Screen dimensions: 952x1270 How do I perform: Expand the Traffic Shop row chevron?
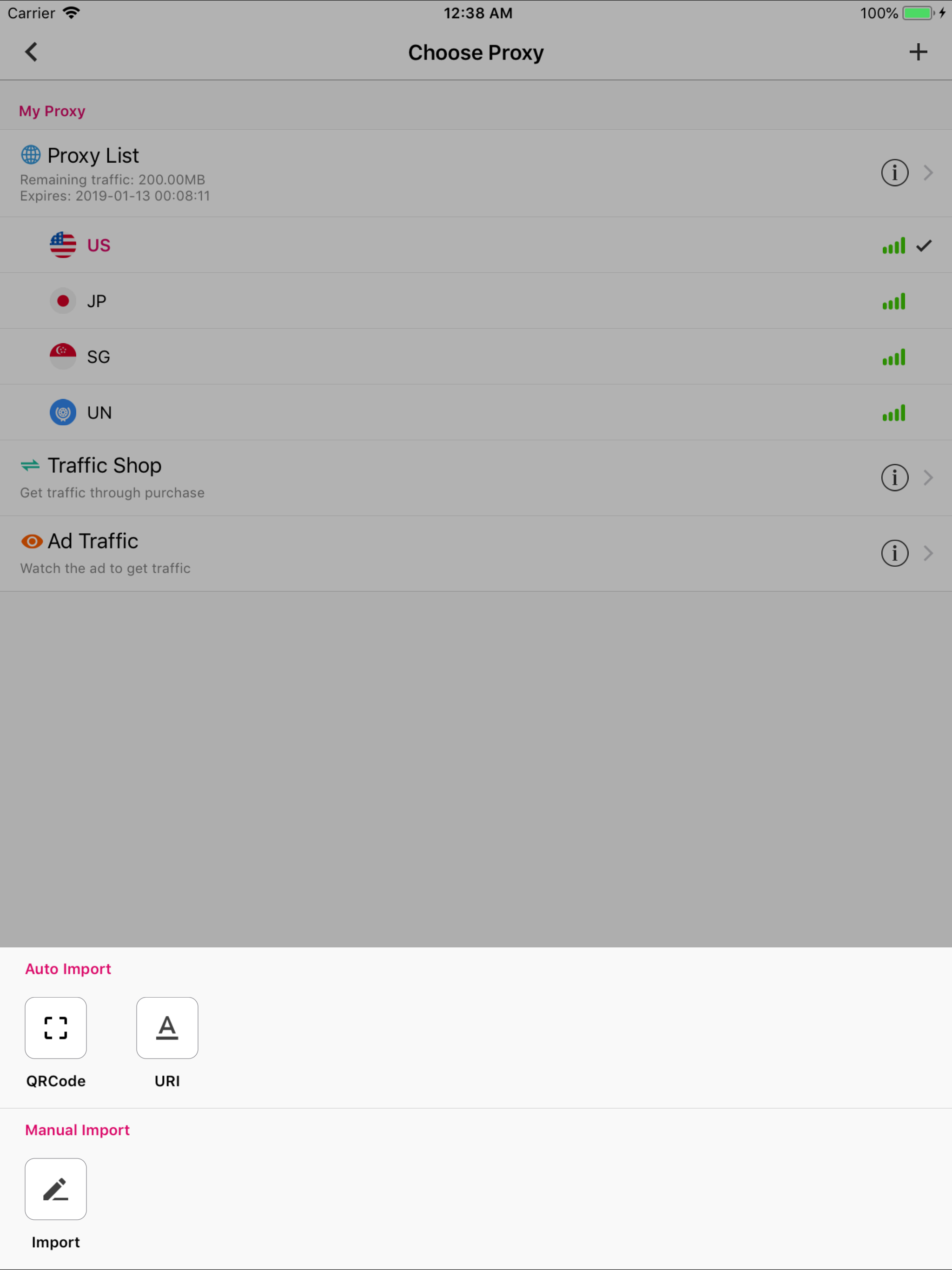(928, 477)
